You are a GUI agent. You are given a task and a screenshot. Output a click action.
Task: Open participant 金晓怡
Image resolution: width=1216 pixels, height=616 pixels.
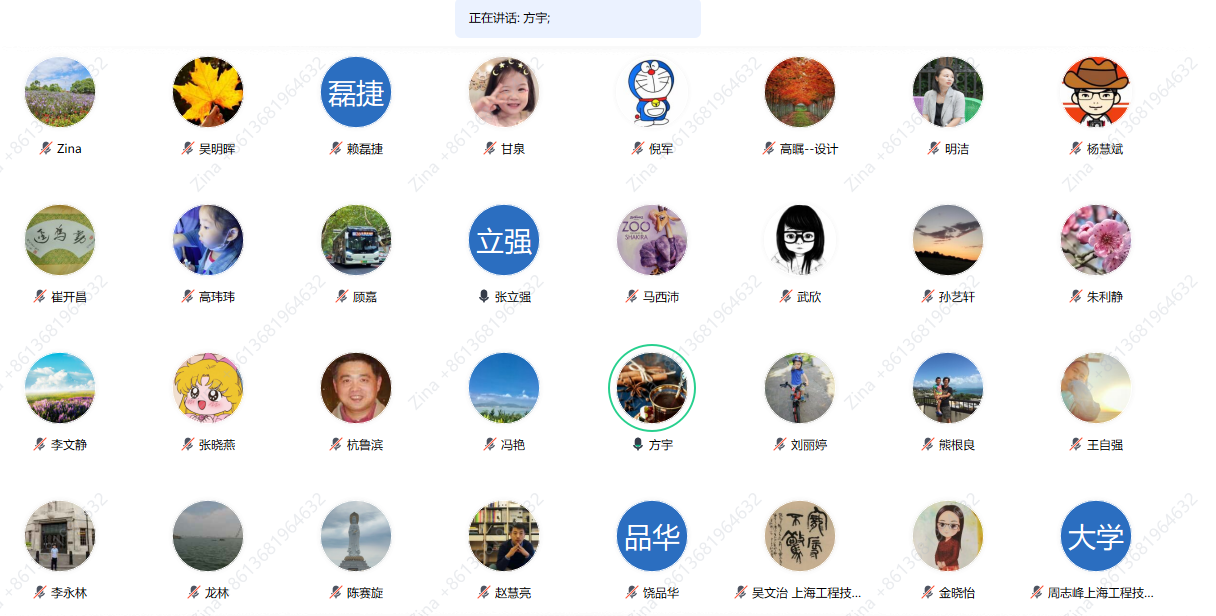948,536
